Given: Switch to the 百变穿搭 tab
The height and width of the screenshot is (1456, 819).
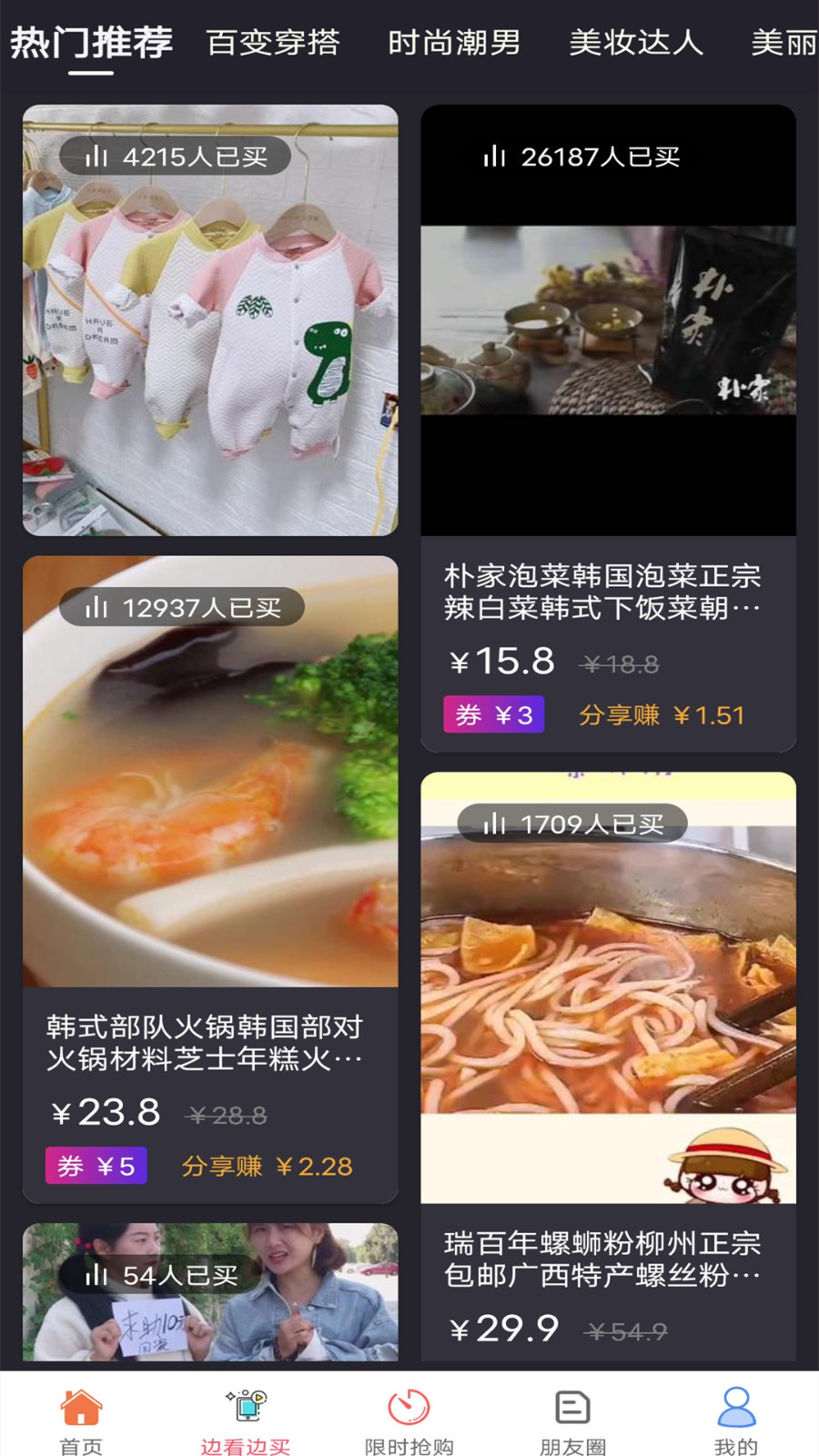Looking at the screenshot, I should click(x=273, y=43).
